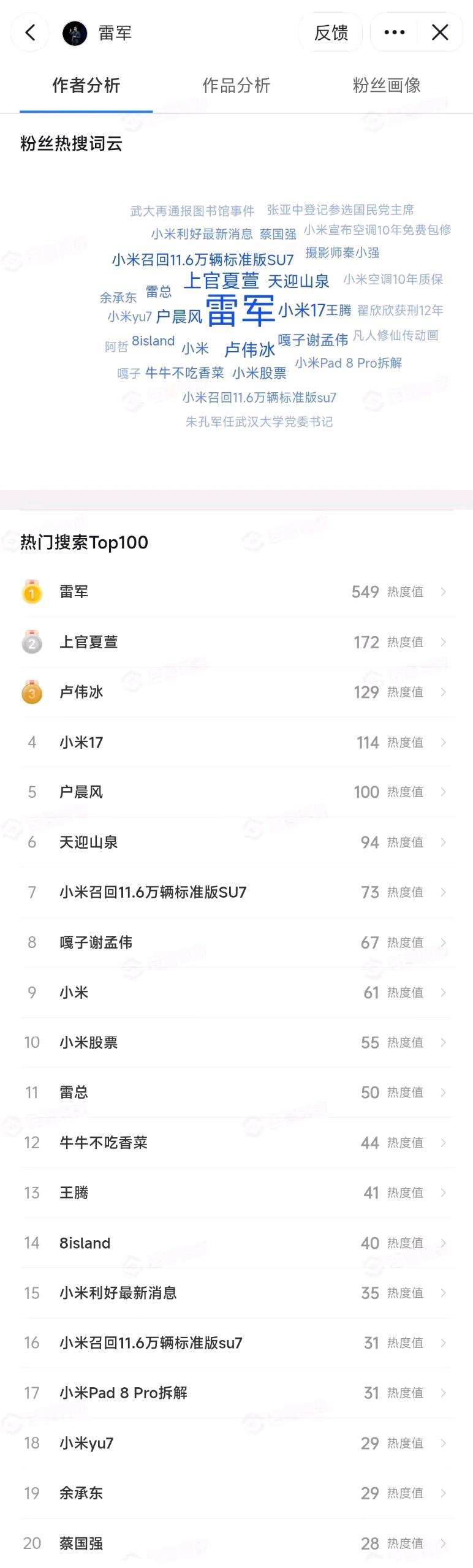Screen dimensions: 473x1568
Task: View the 余承东 search entry
Action: [236, 1493]
